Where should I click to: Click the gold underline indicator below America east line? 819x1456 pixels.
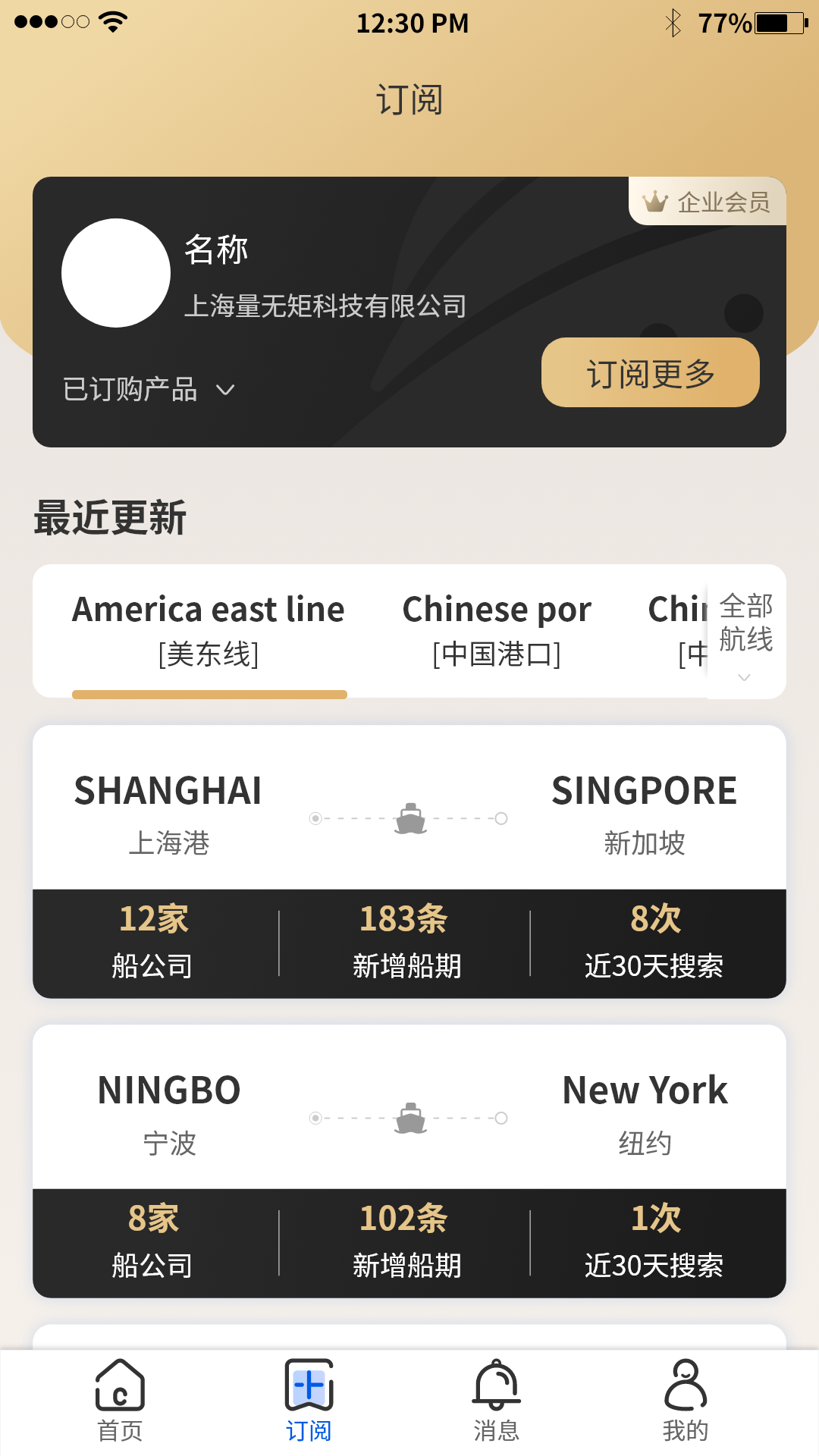click(x=209, y=693)
